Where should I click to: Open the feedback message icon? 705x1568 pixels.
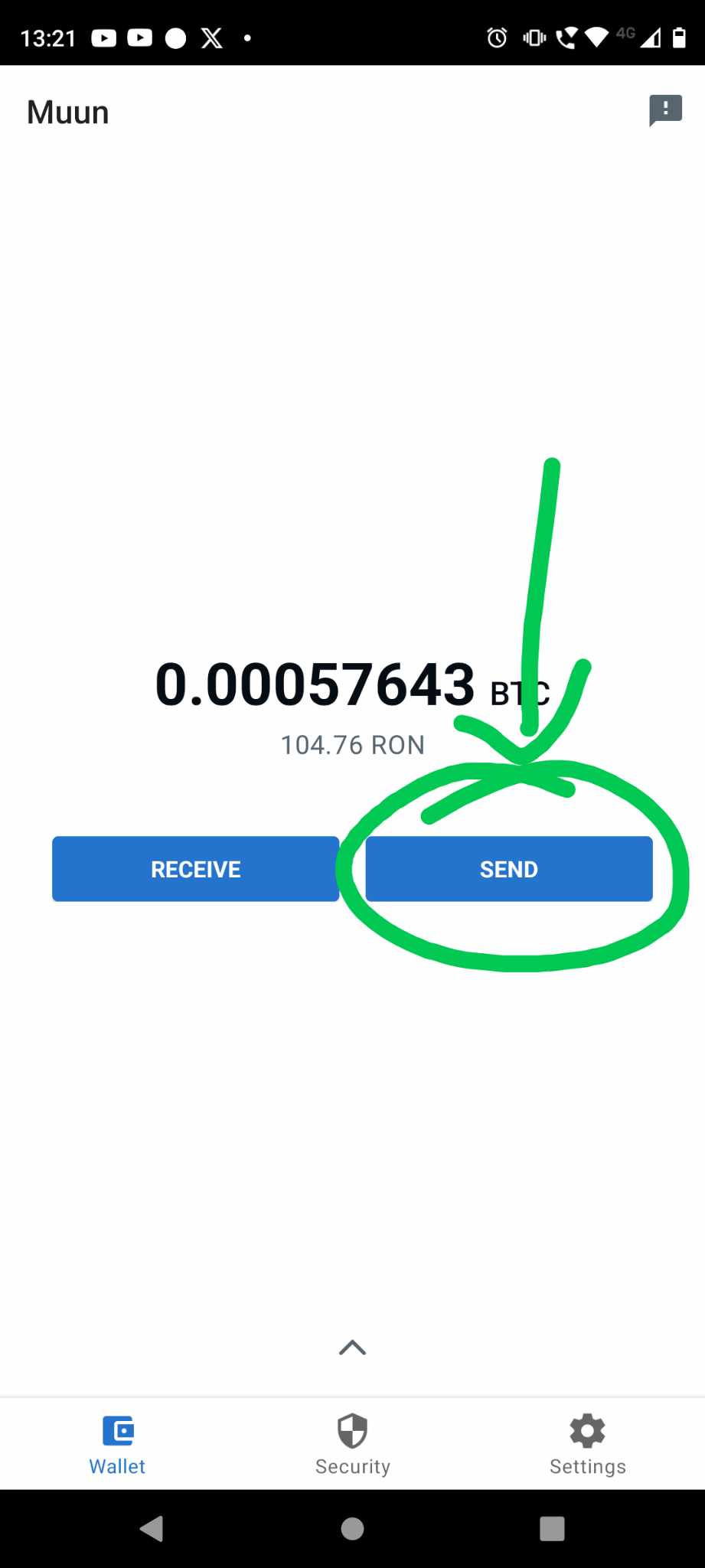tap(665, 110)
